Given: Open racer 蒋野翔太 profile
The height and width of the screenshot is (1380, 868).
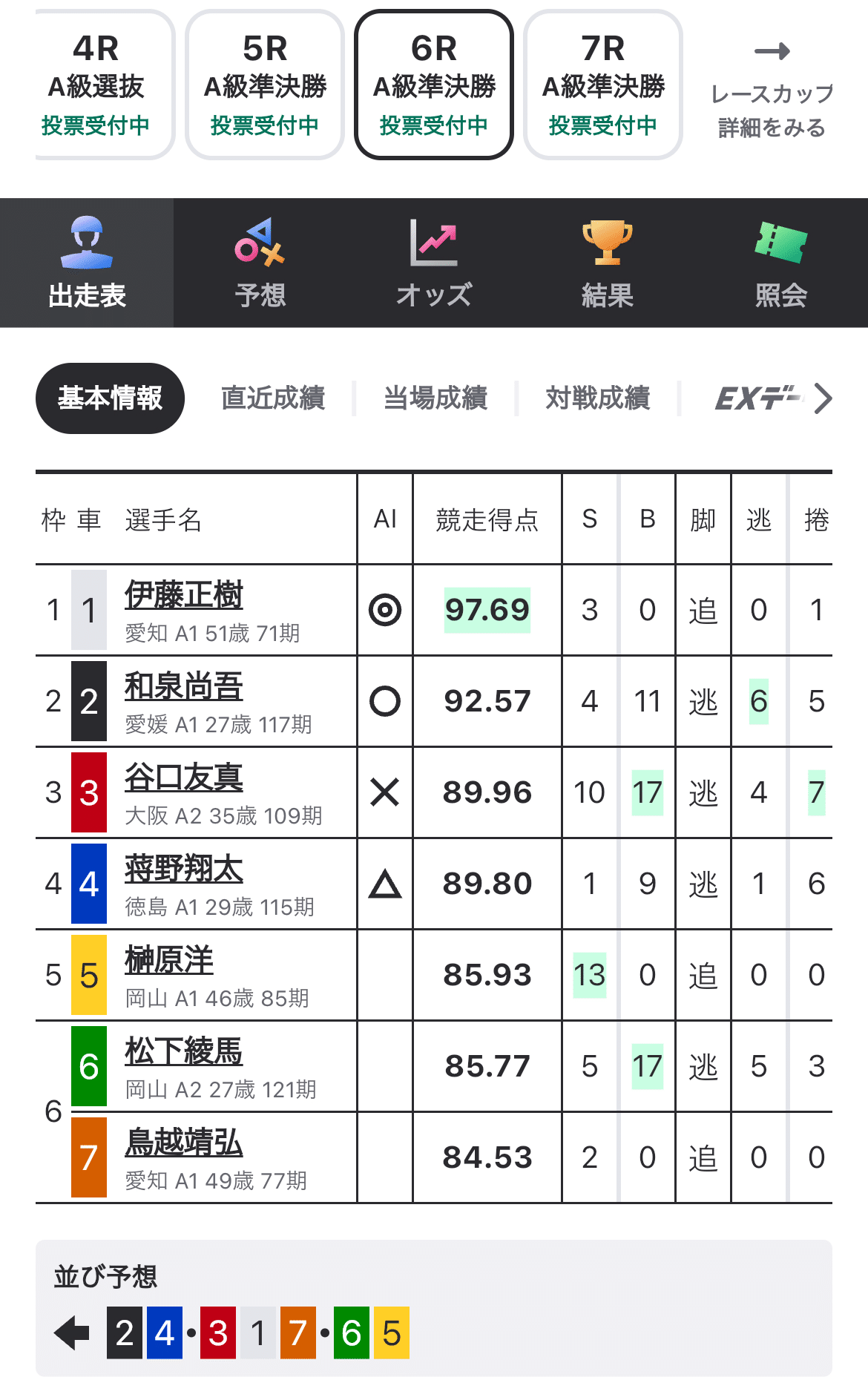Looking at the screenshot, I should pyautogui.click(x=183, y=869).
